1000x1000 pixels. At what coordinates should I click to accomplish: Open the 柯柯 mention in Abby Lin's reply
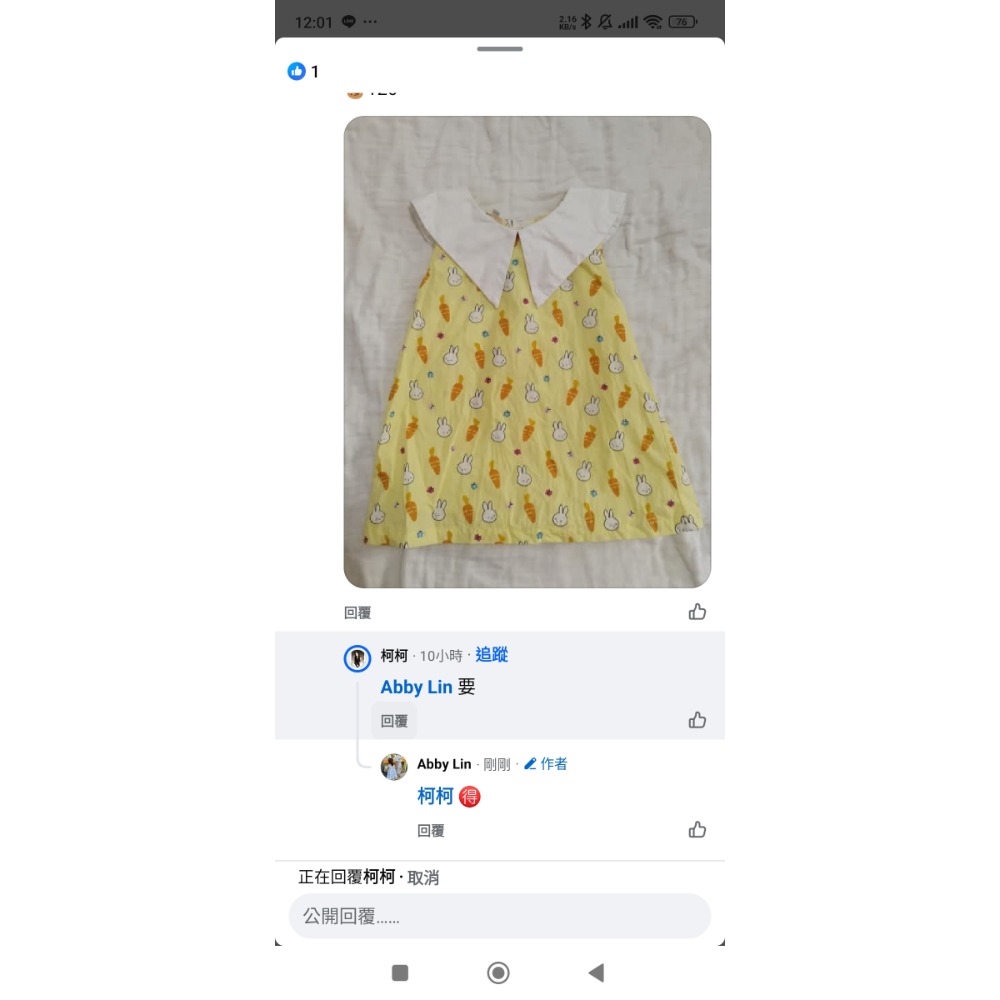click(435, 797)
